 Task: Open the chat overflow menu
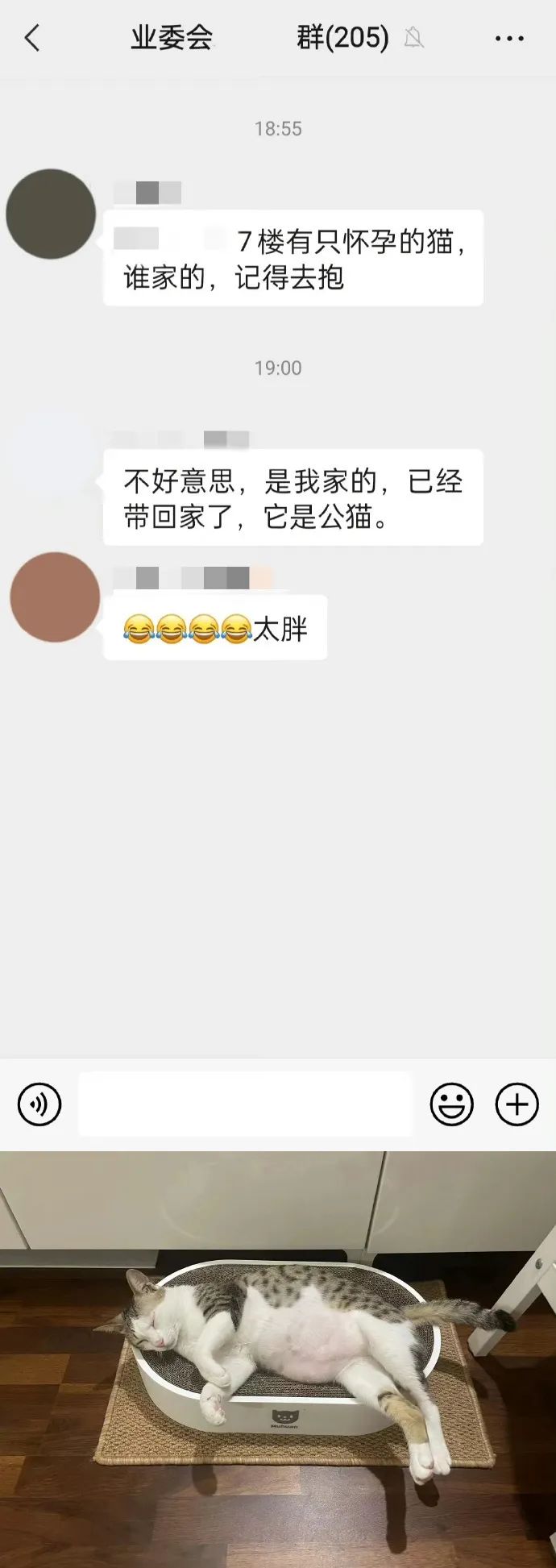click(x=509, y=38)
